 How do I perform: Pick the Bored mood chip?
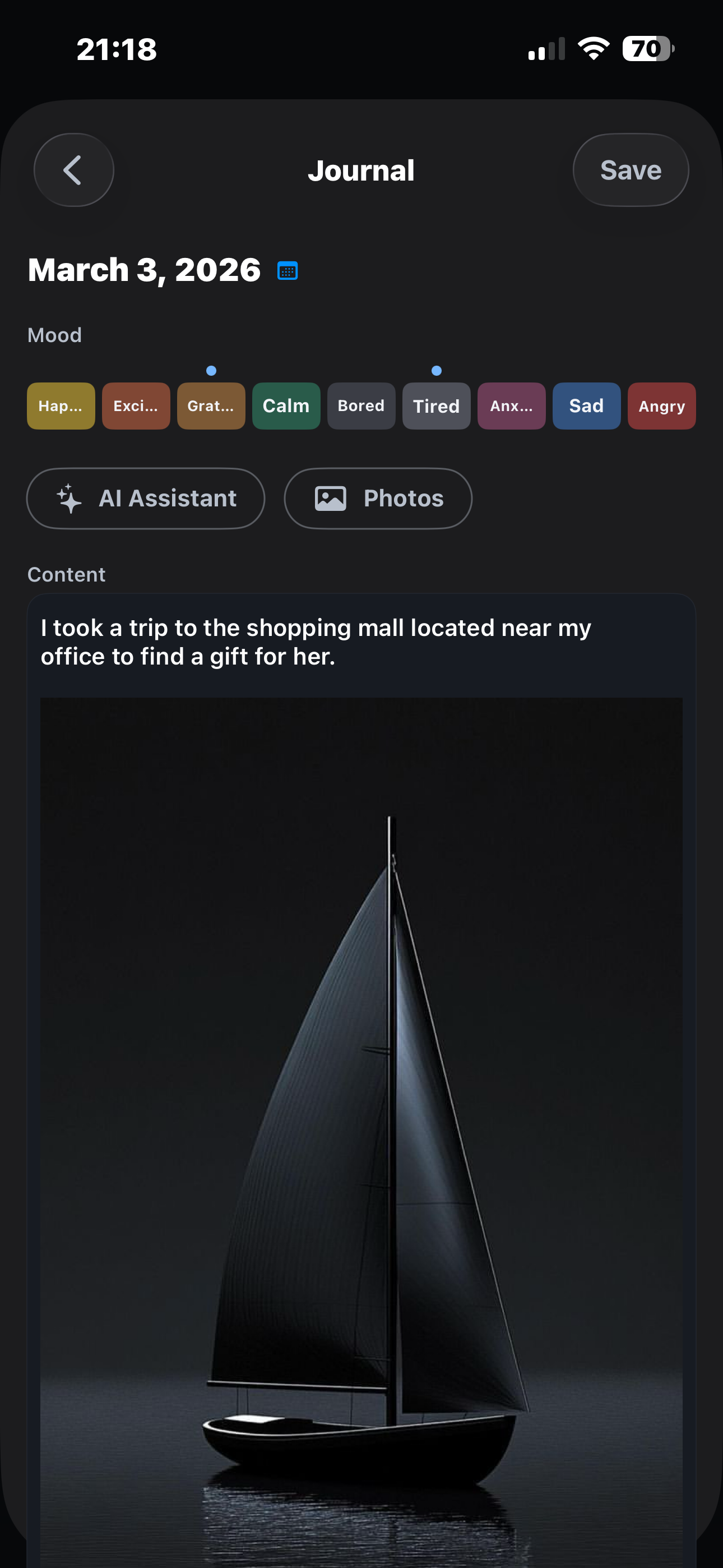tap(361, 406)
